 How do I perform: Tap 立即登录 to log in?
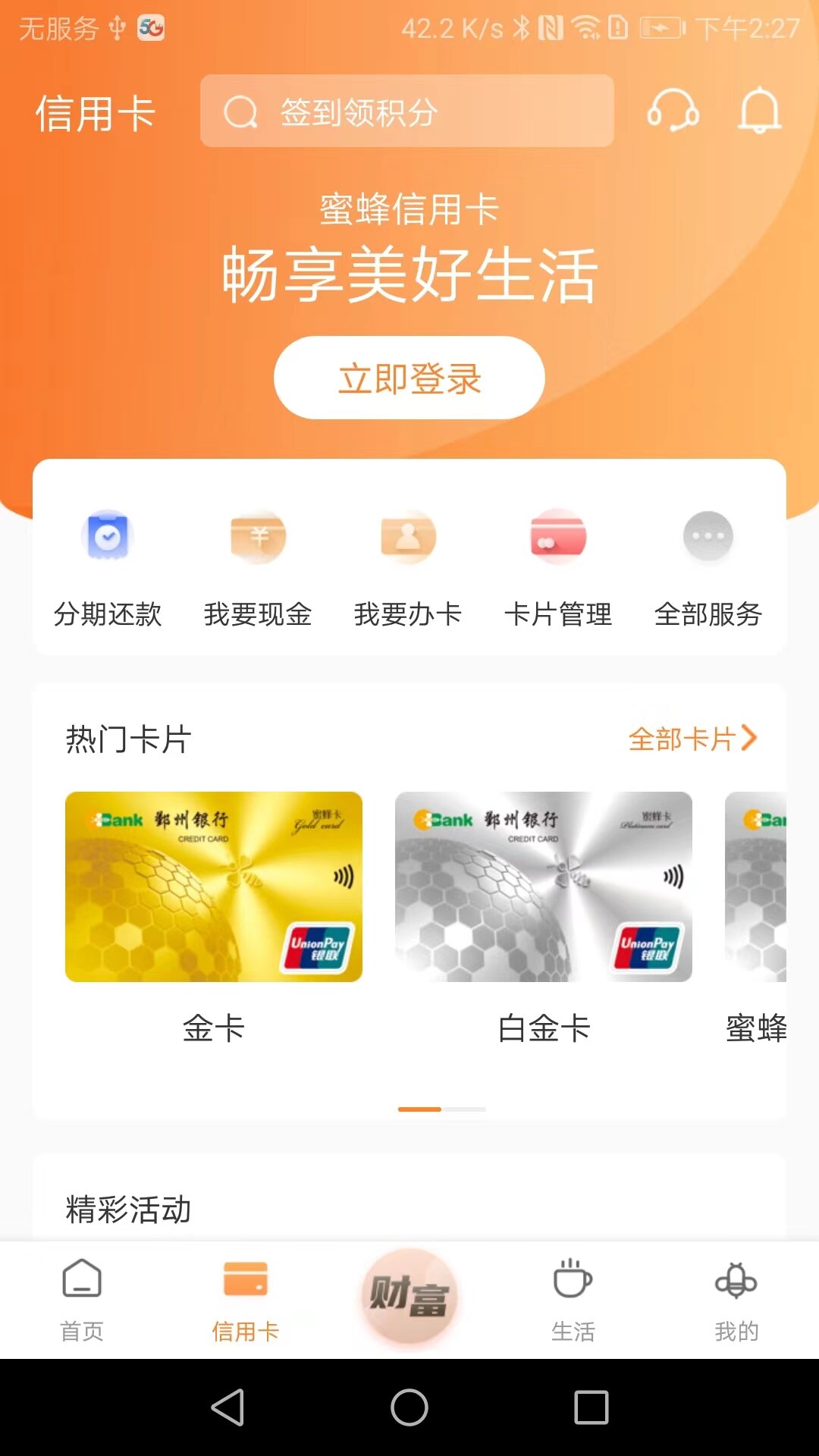(409, 377)
